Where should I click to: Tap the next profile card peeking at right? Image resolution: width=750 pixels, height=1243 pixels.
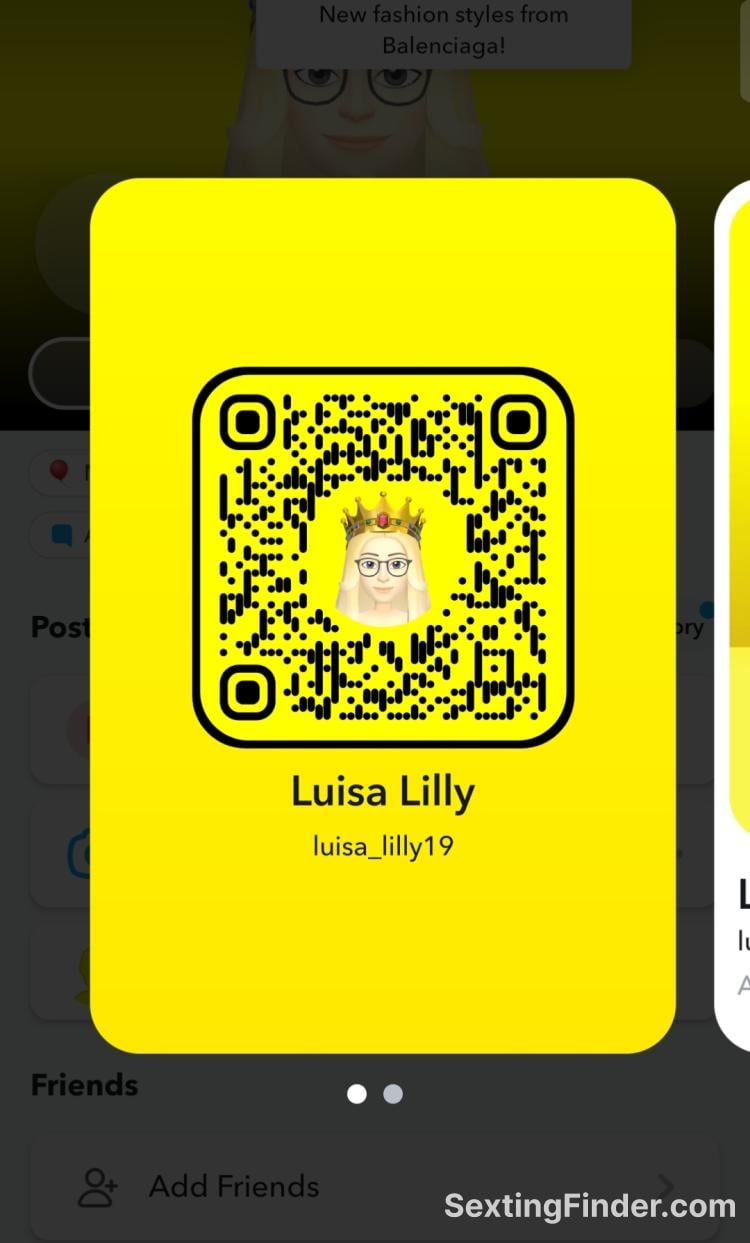[734, 615]
